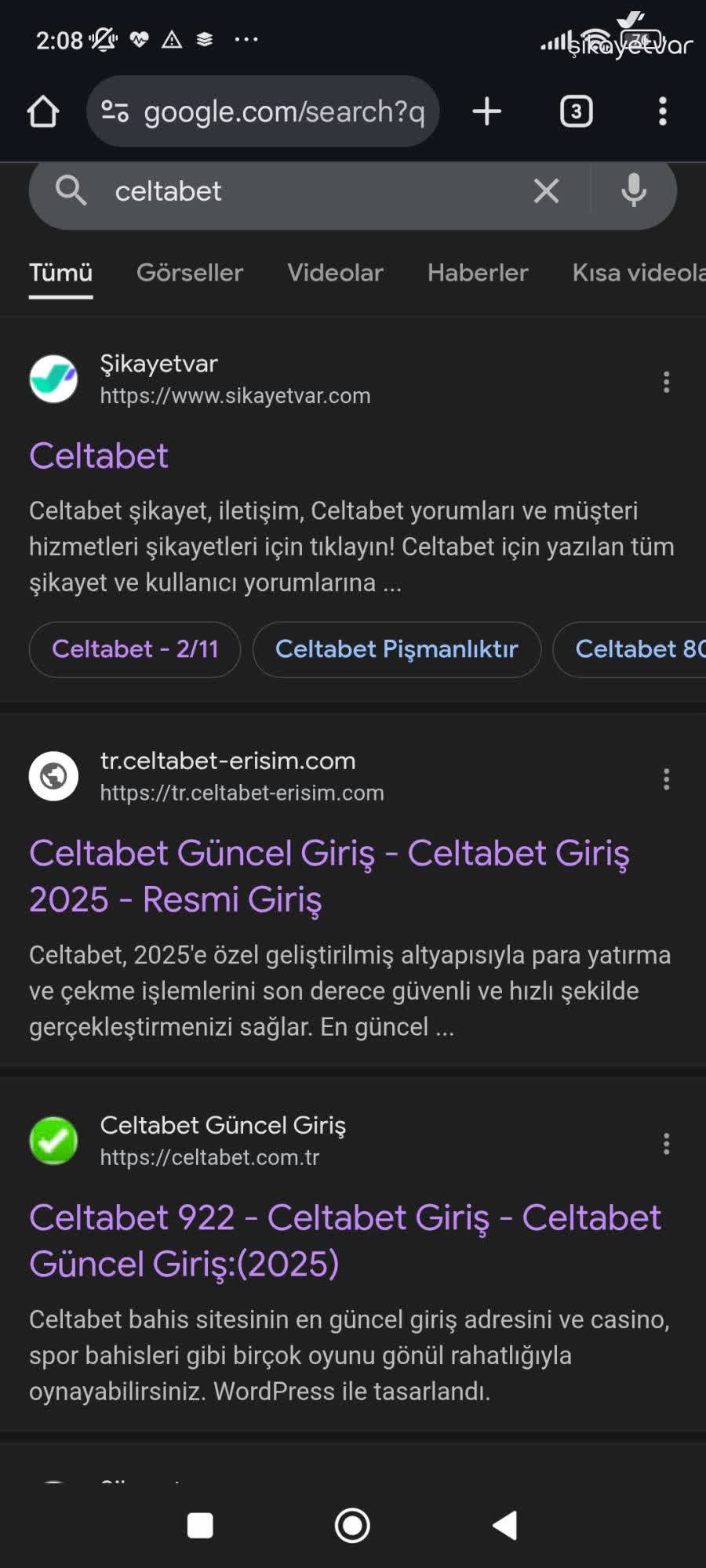Viewport: 706px width, 1568px height.
Task: Tap the Celtabet - 2/11 suggestion chip
Action: pyautogui.click(x=133, y=649)
